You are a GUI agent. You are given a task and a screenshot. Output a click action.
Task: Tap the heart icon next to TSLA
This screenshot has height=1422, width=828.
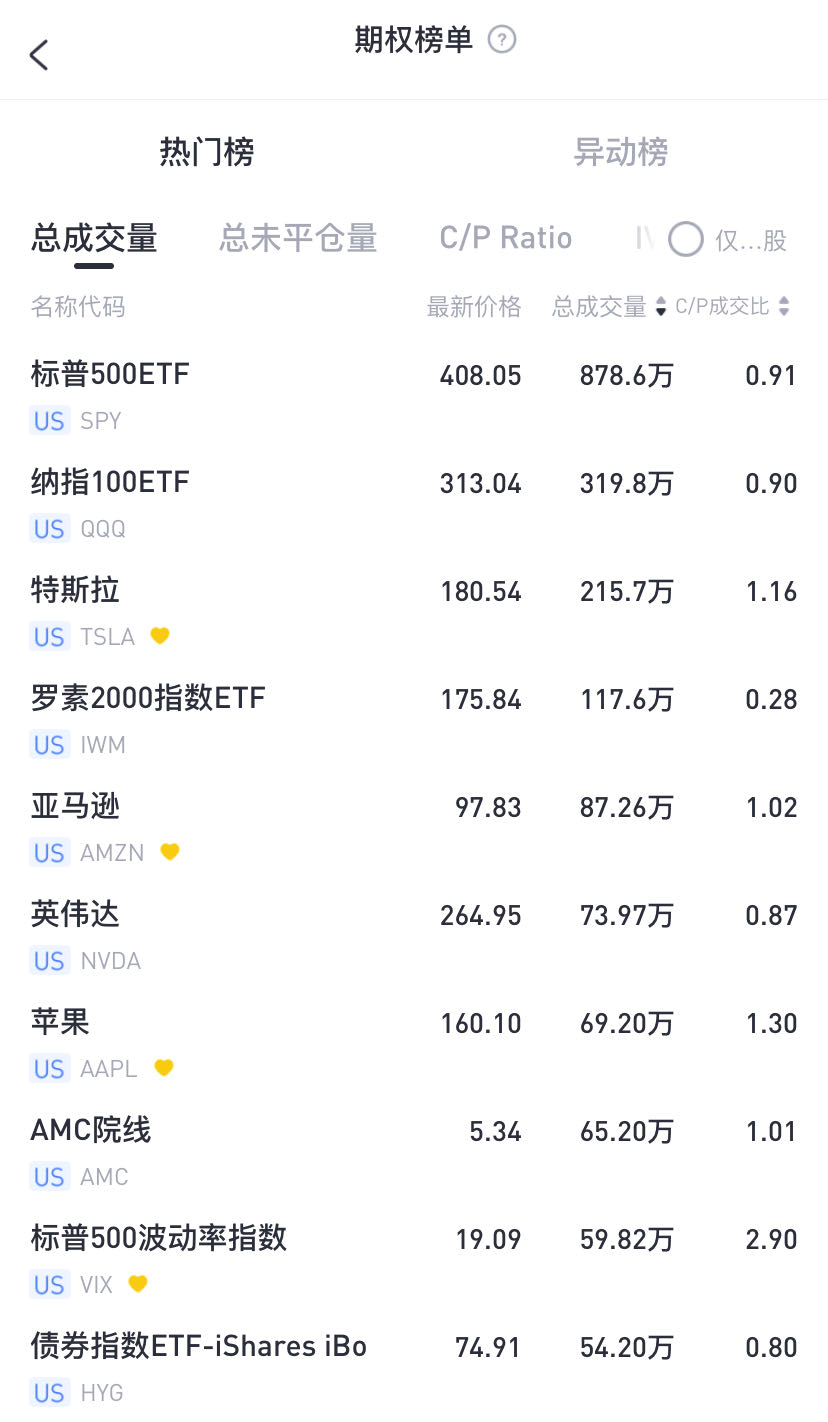[160, 636]
